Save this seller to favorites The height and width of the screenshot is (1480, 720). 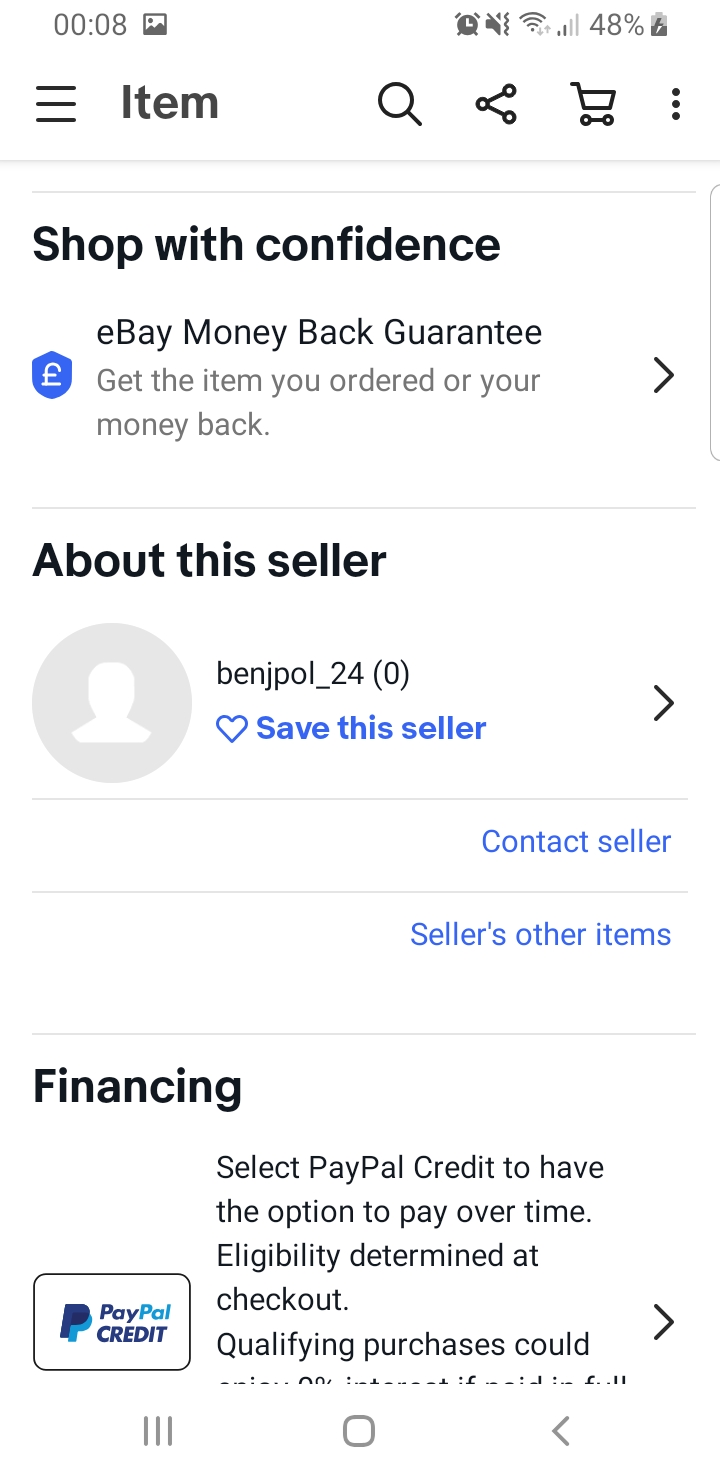[352, 728]
